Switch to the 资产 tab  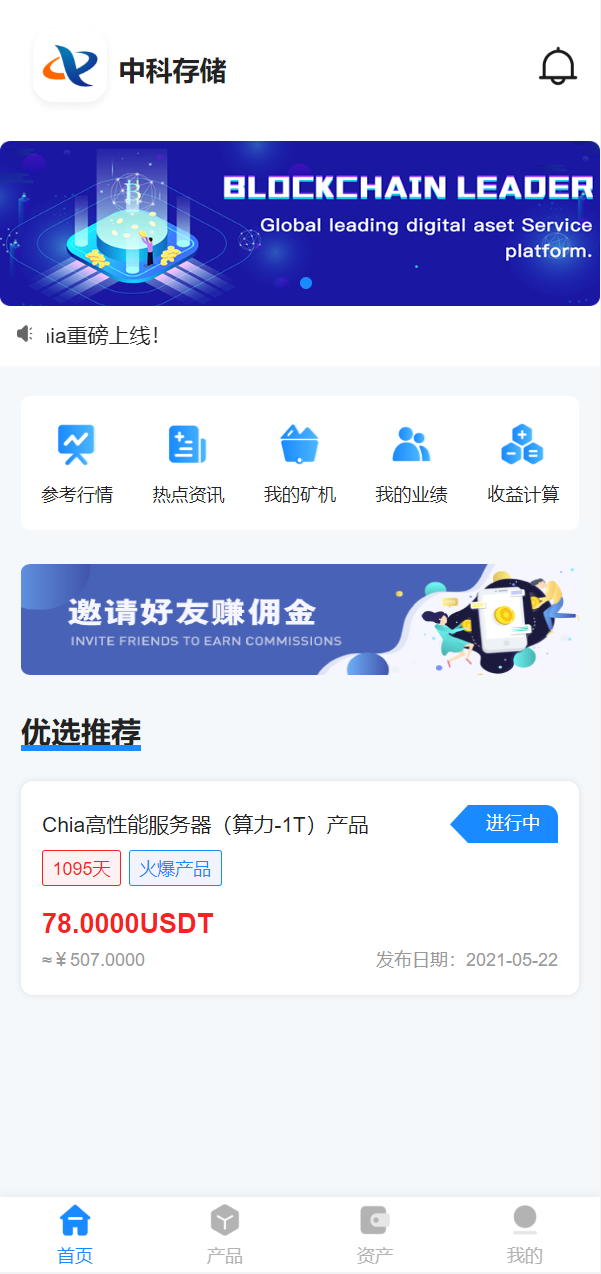coord(375,1234)
